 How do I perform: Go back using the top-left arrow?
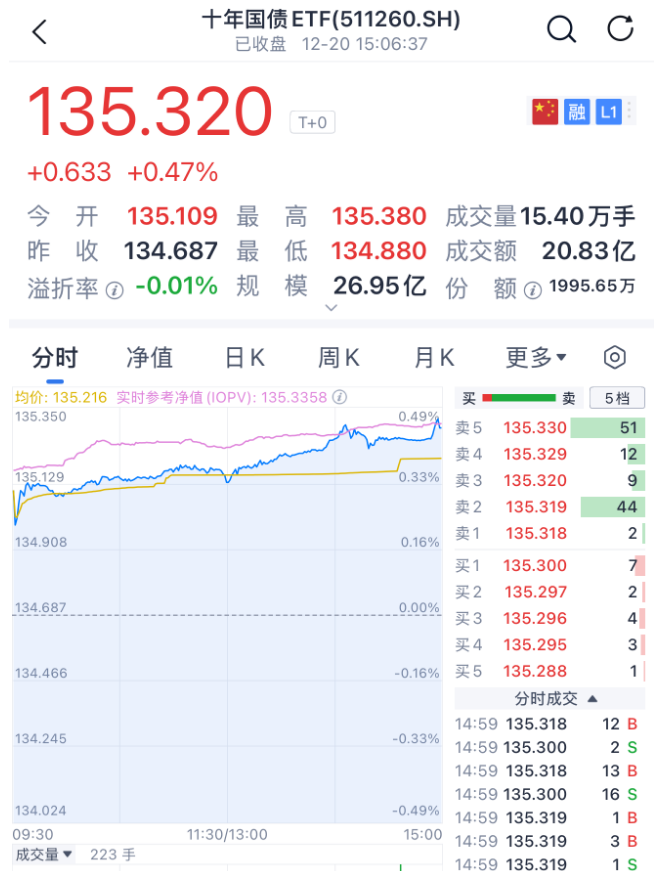coord(40,31)
